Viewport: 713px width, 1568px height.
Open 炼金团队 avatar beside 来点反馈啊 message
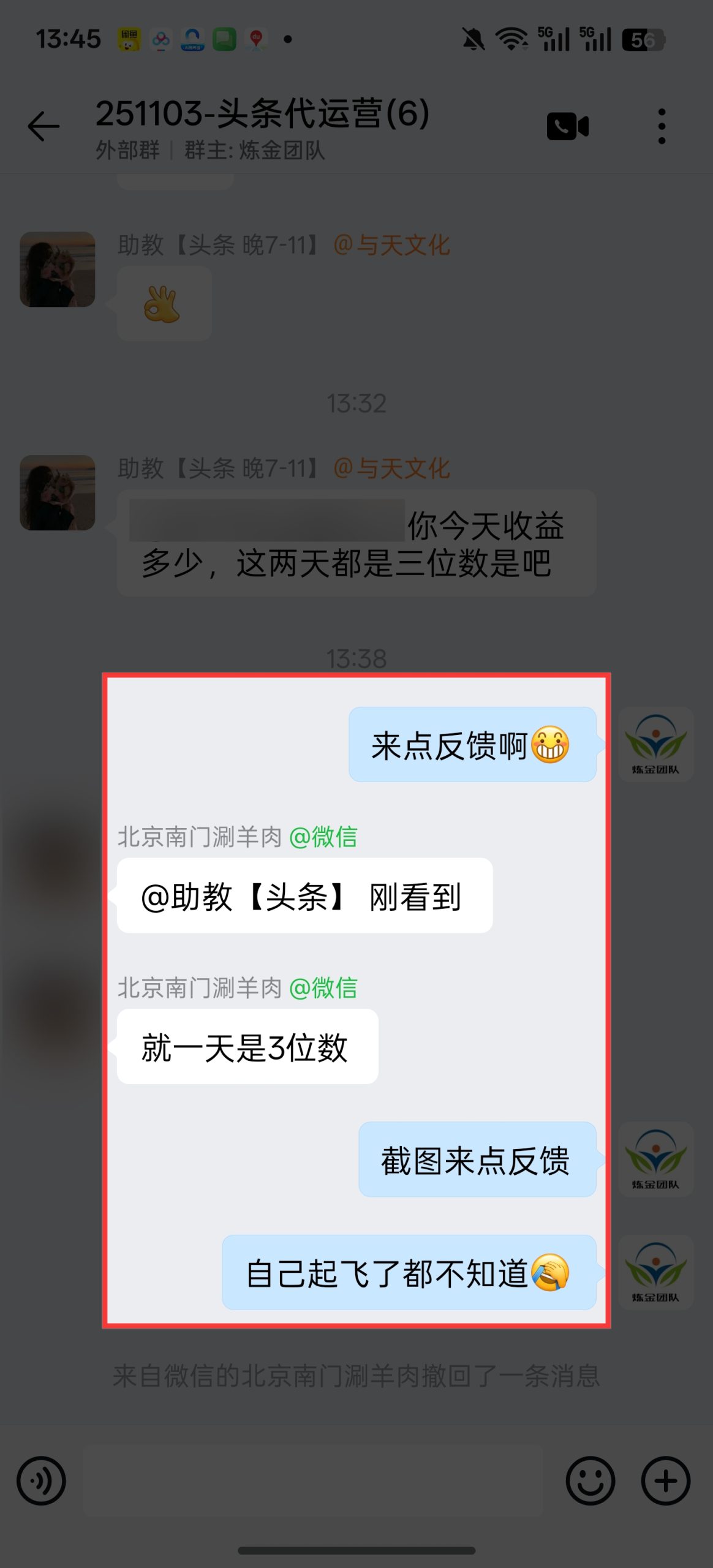[655, 744]
